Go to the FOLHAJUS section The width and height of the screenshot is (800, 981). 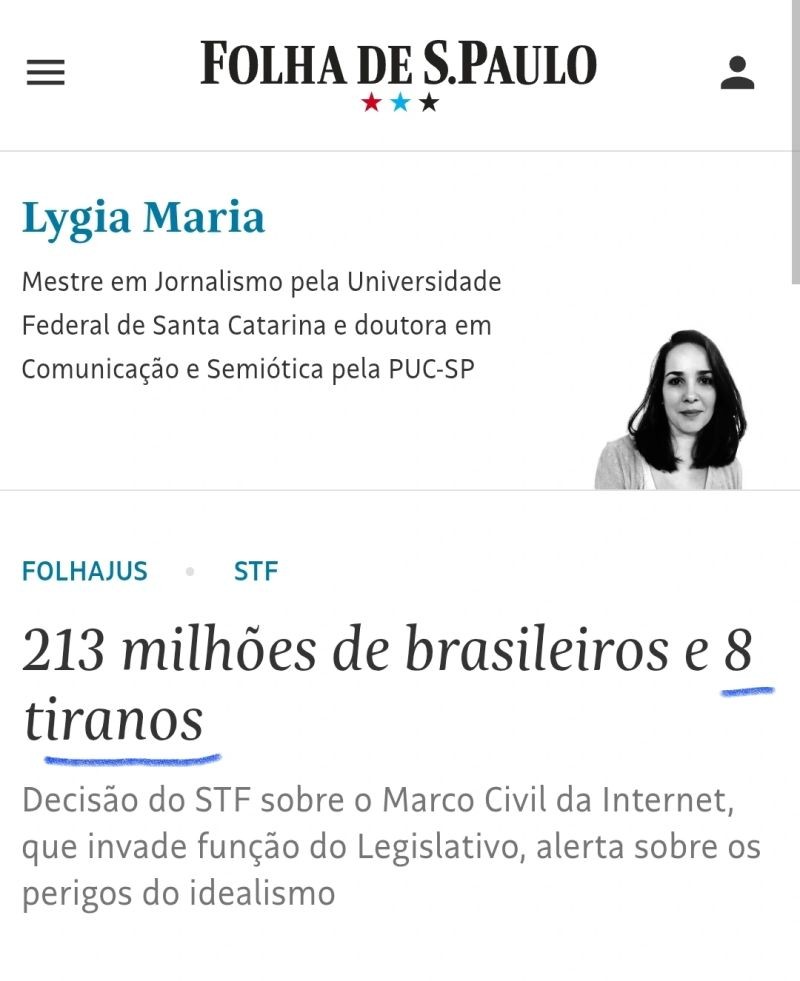(85, 572)
